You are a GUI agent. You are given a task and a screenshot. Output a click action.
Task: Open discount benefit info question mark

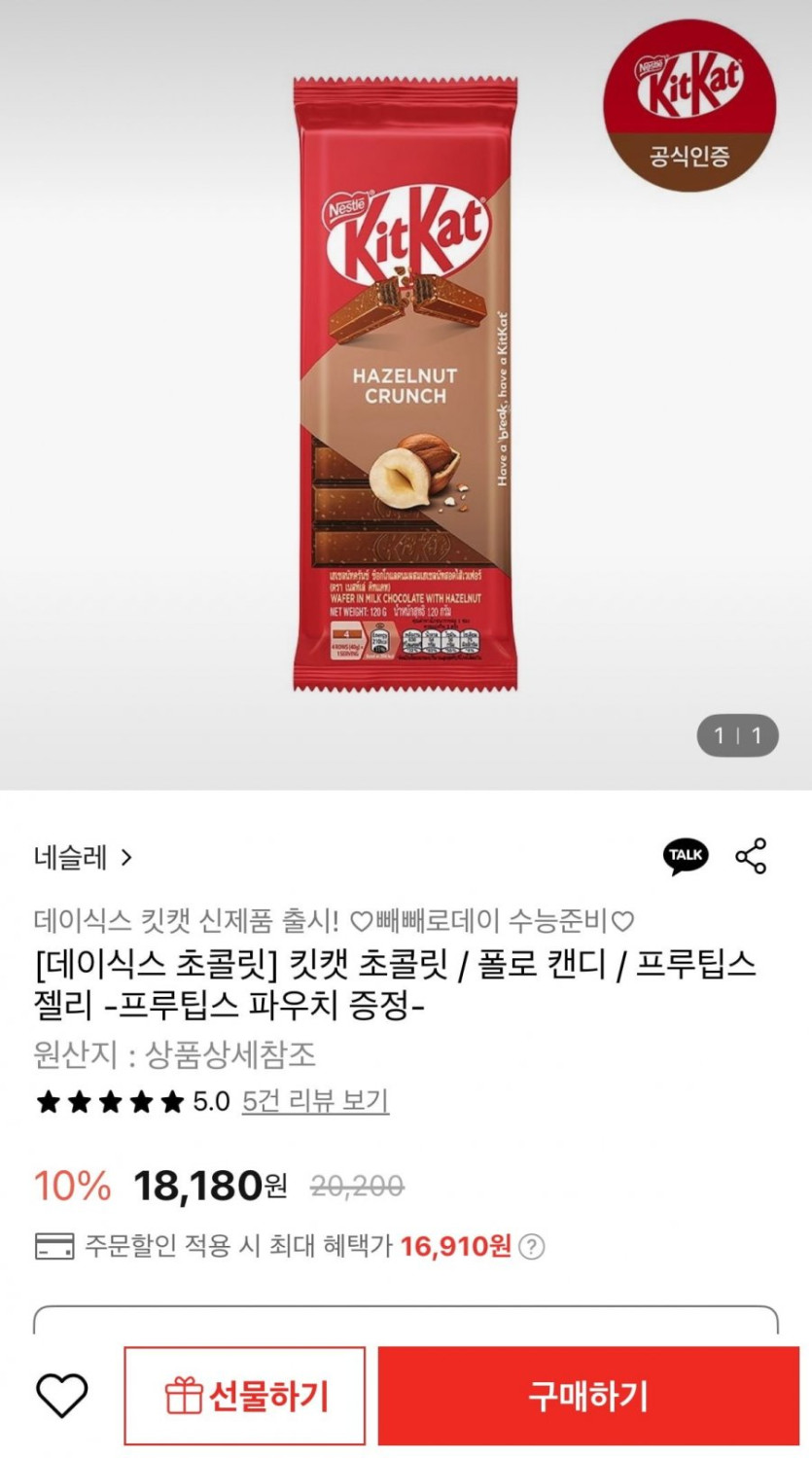tap(531, 1246)
